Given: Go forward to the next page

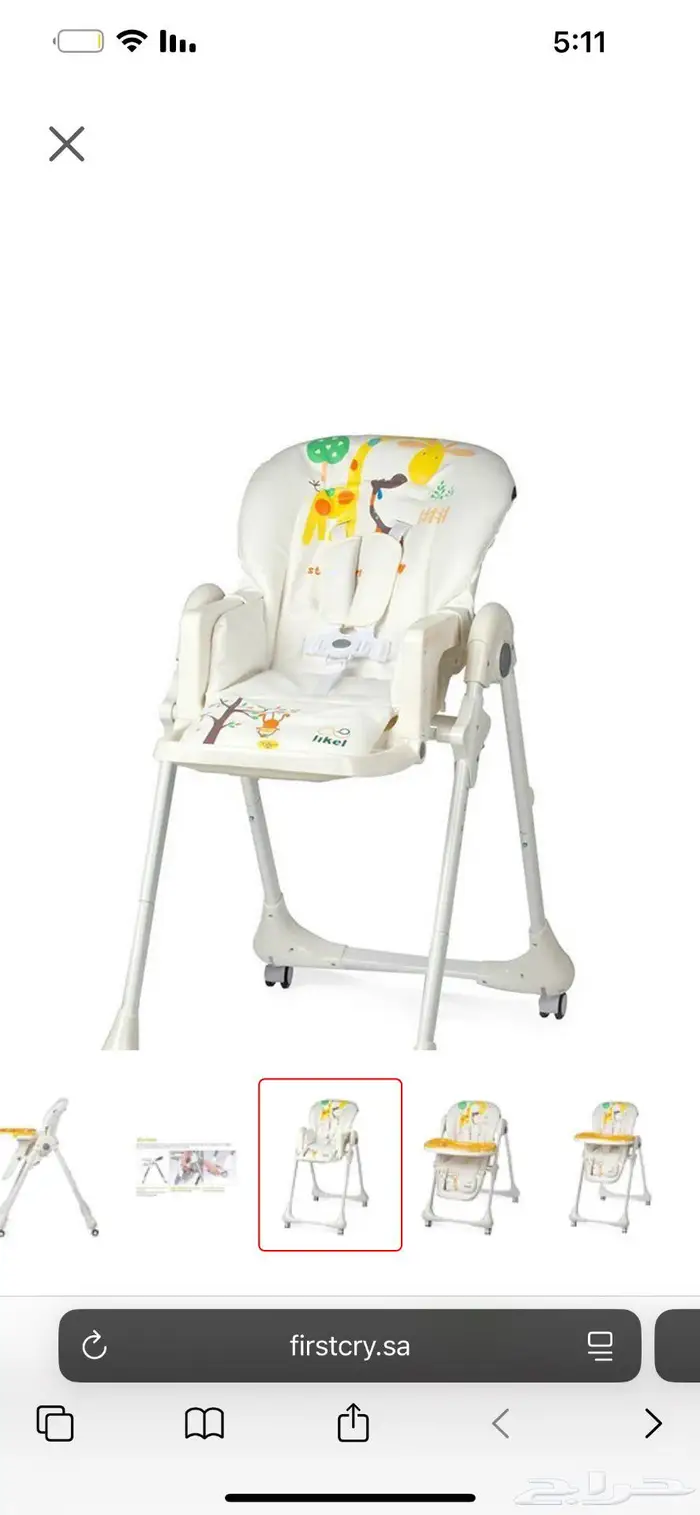Looking at the screenshot, I should pyautogui.click(x=653, y=1423).
